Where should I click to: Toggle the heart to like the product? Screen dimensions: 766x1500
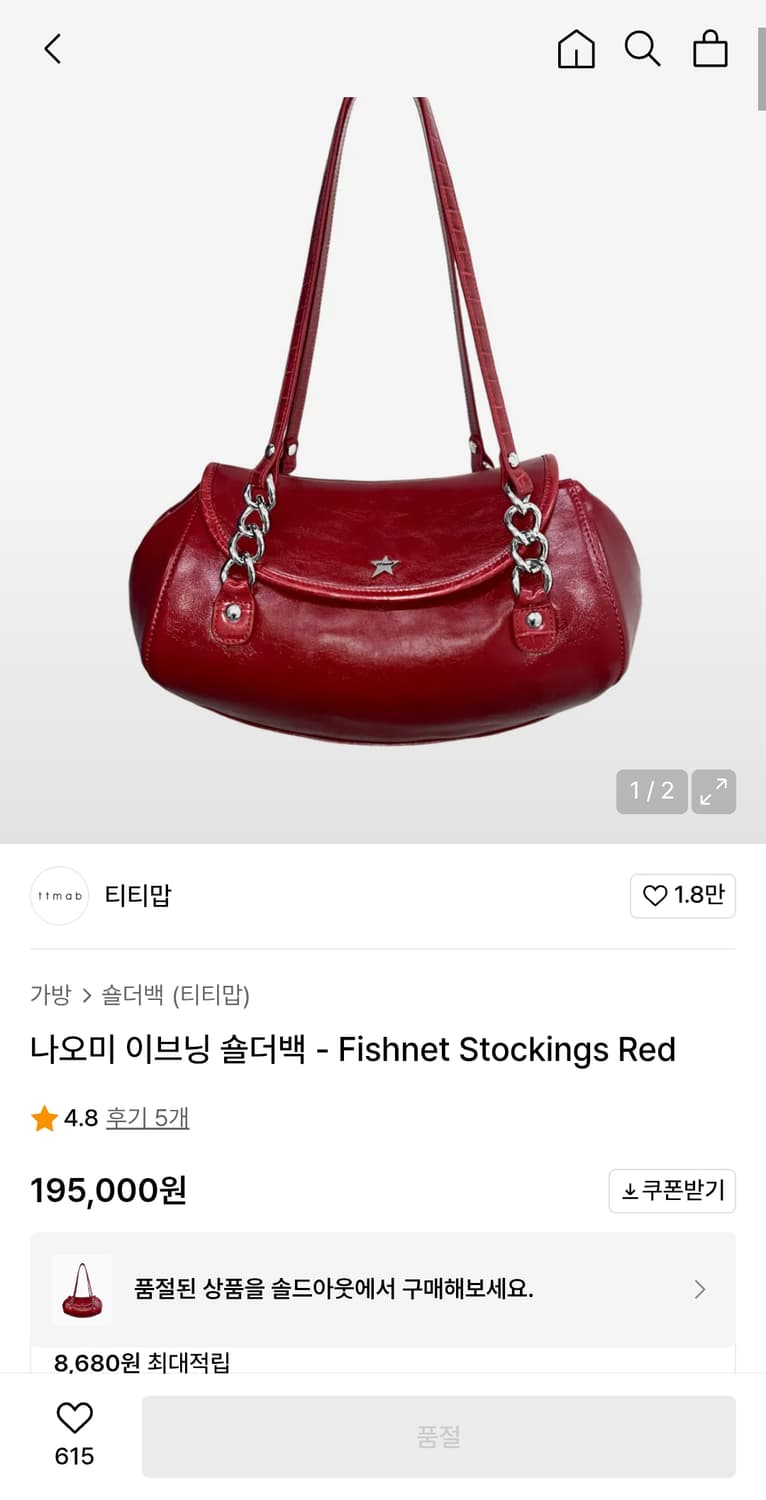coord(75,1417)
